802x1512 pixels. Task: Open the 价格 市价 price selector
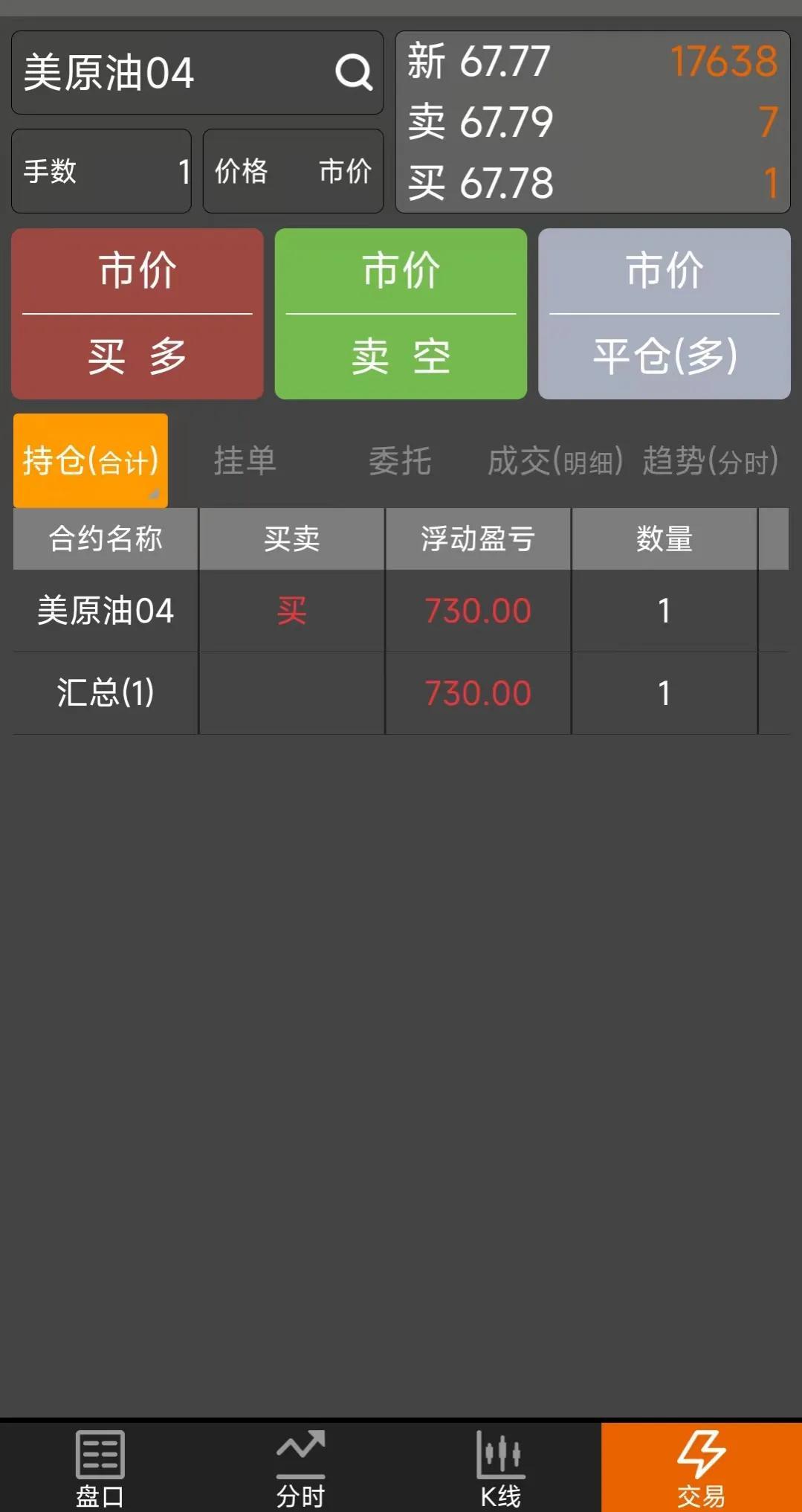(293, 171)
